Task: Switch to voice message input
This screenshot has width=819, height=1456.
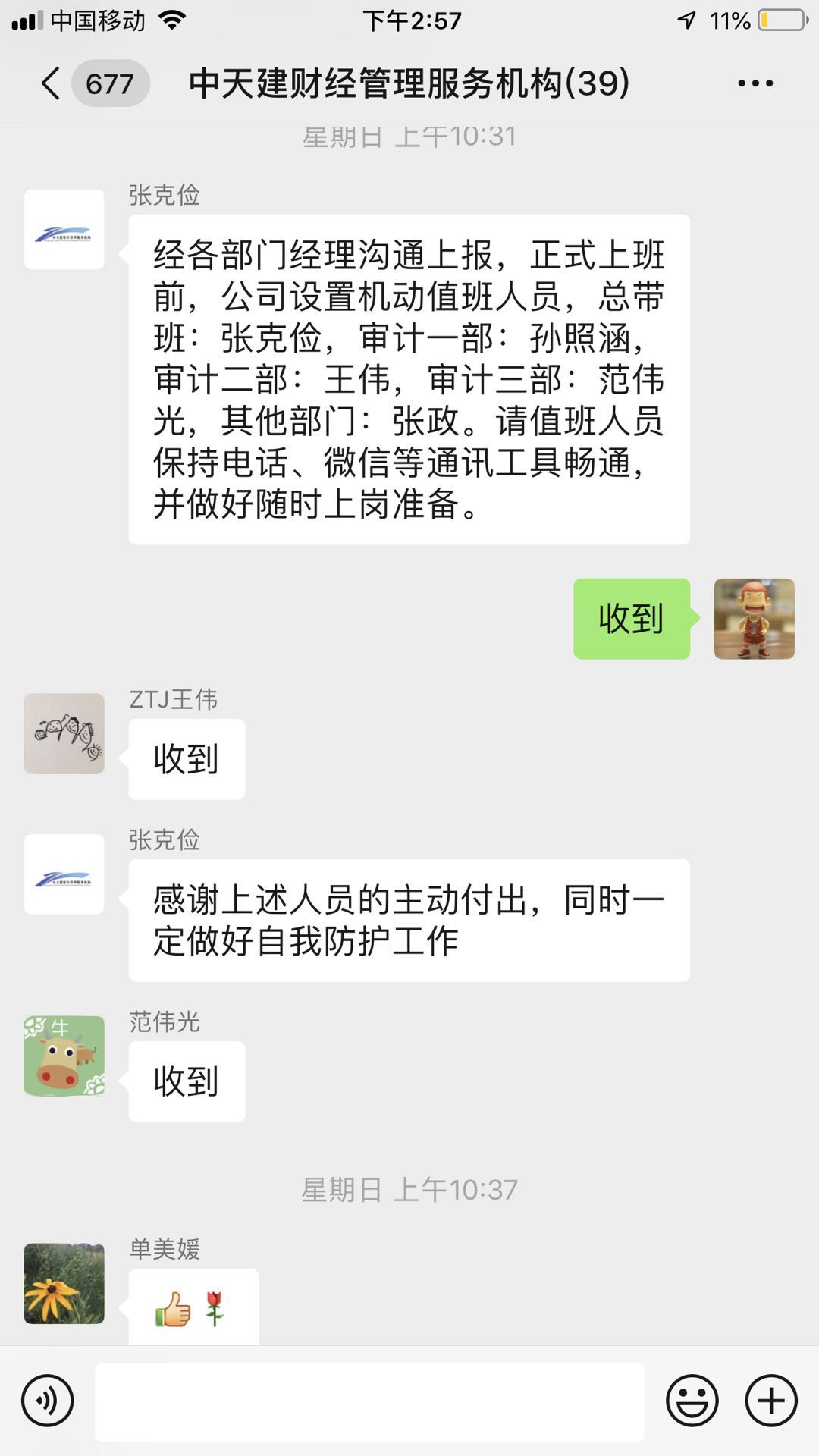Action: pos(47,1401)
